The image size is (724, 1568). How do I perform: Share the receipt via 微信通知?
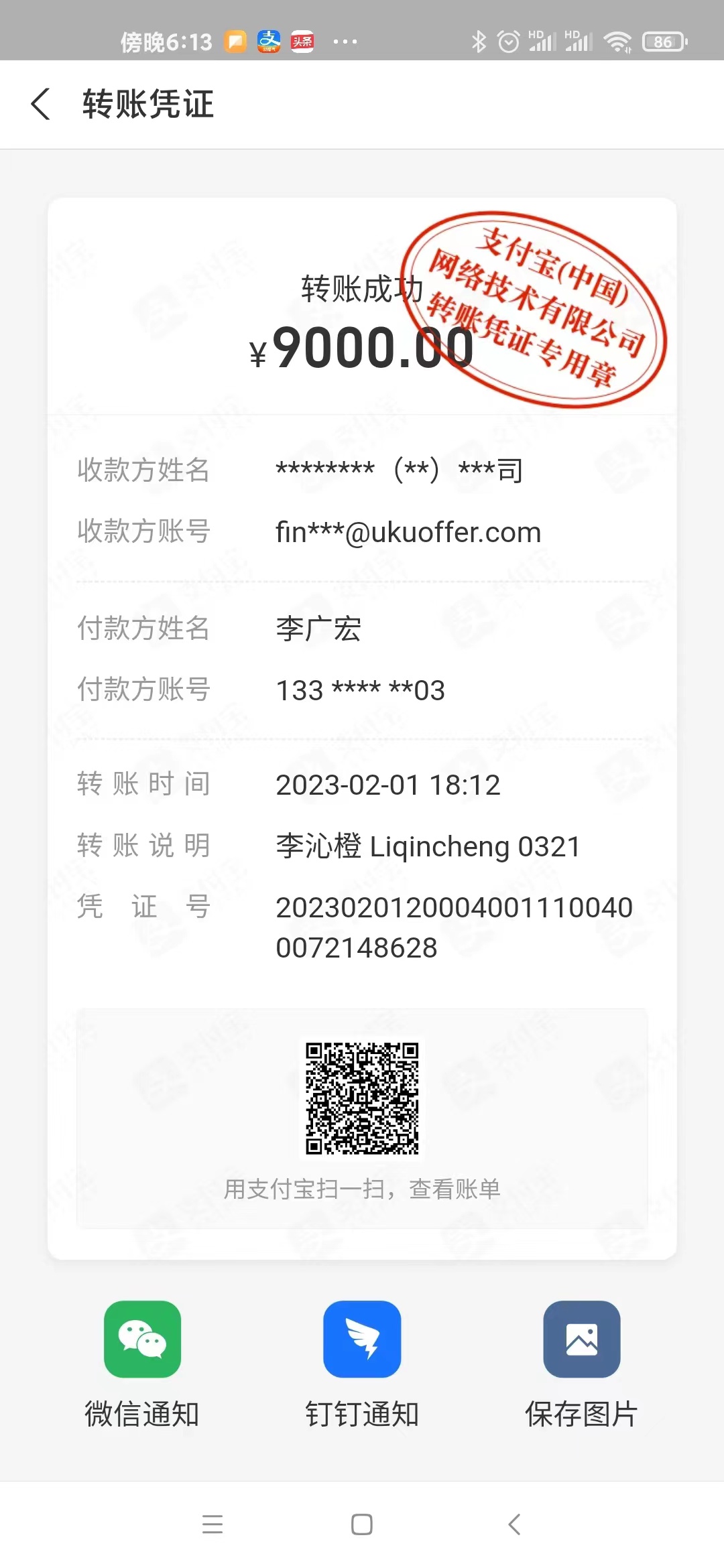point(142,1340)
